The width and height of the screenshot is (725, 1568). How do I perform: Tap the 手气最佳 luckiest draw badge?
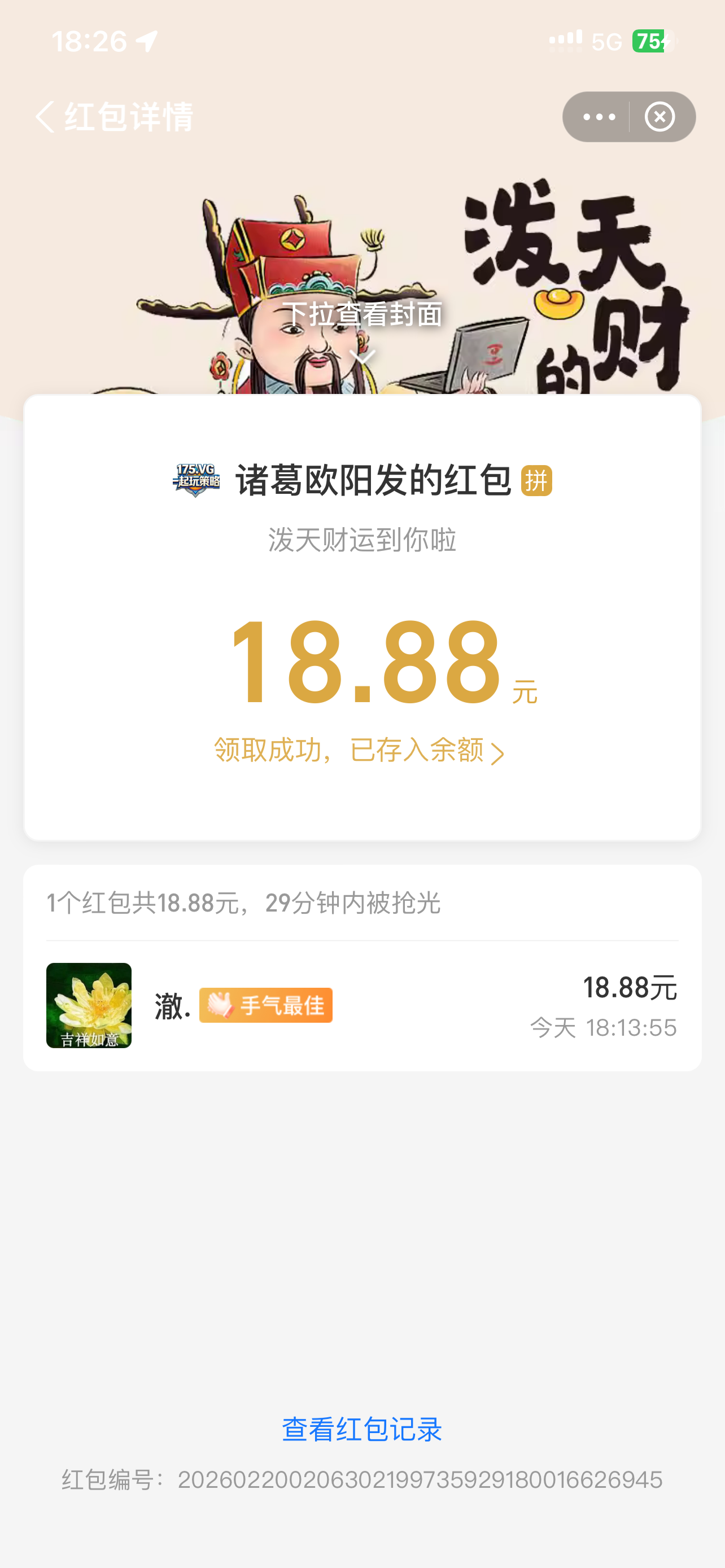[x=265, y=1006]
